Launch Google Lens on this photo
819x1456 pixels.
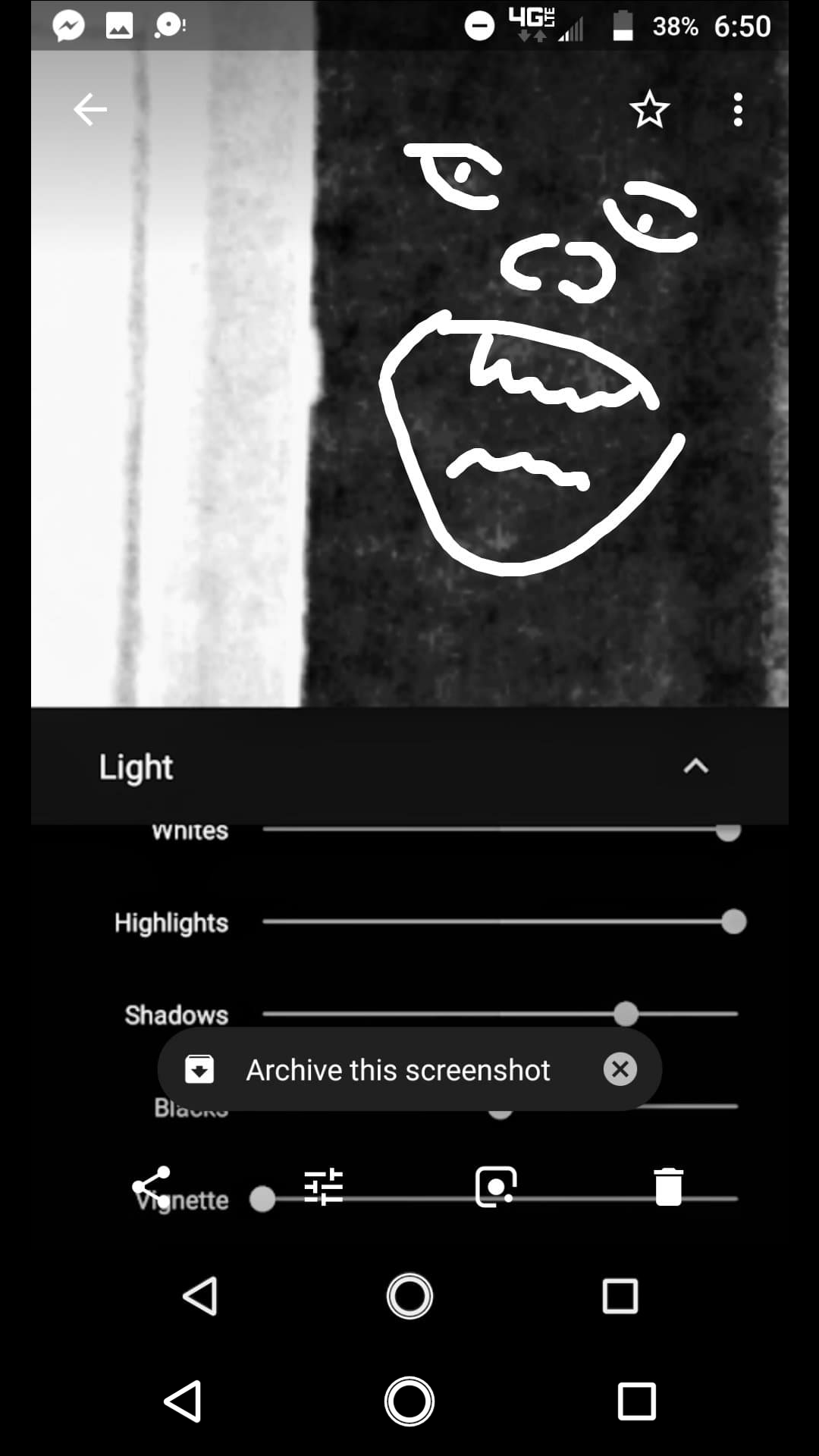click(496, 1187)
